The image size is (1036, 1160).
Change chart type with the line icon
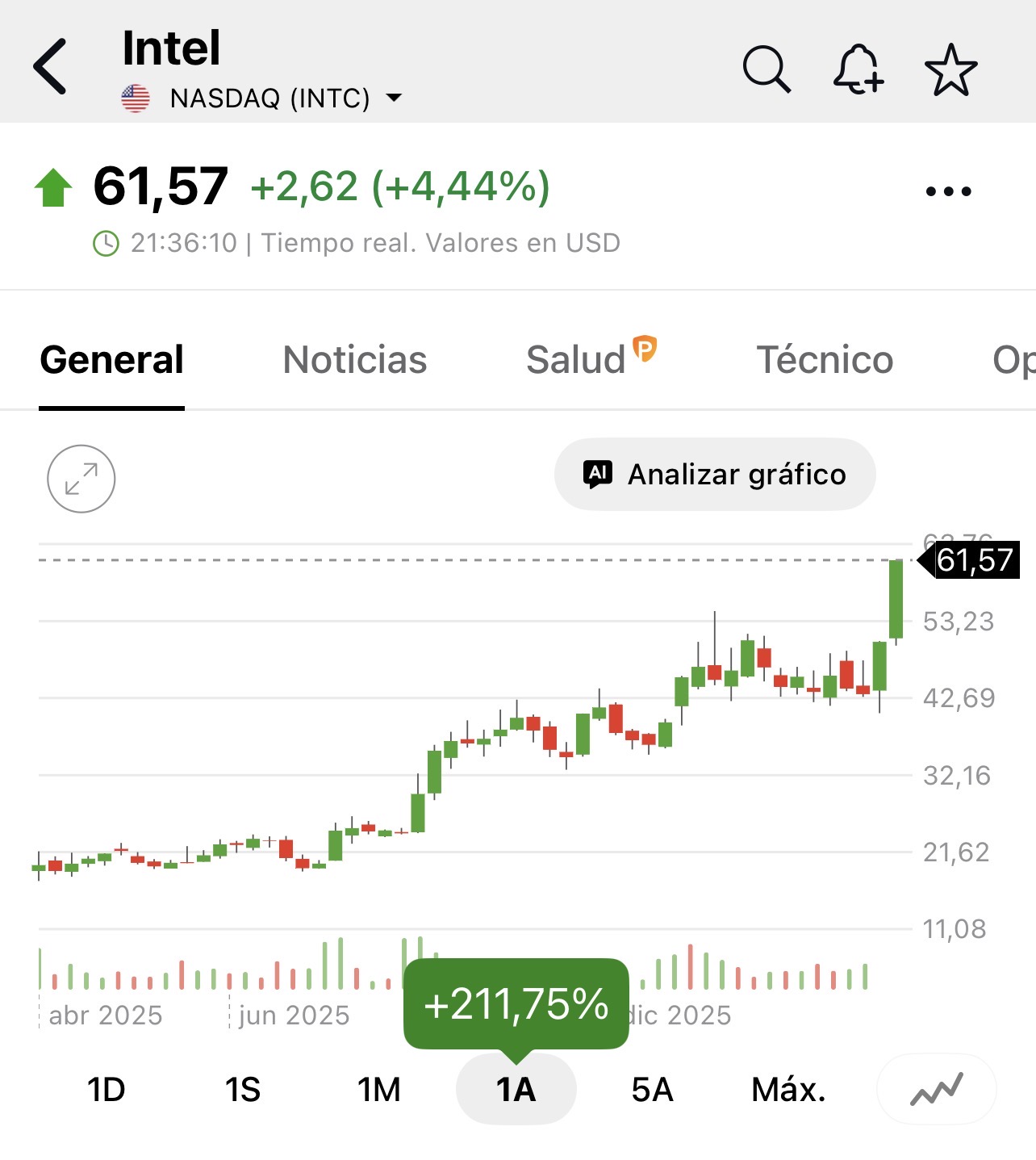coord(937,1090)
